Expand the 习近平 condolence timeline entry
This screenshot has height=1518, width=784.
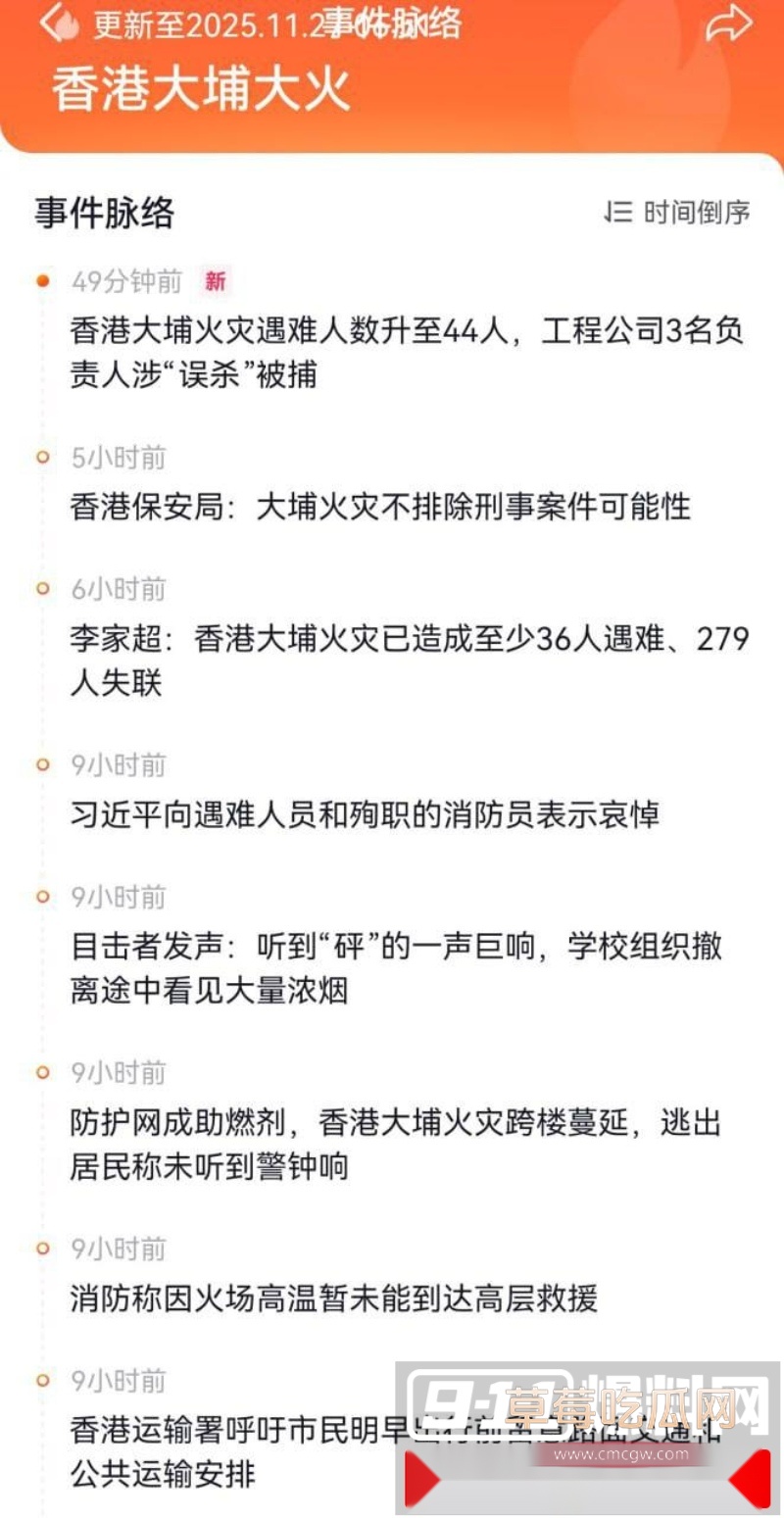(x=367, y=815)
